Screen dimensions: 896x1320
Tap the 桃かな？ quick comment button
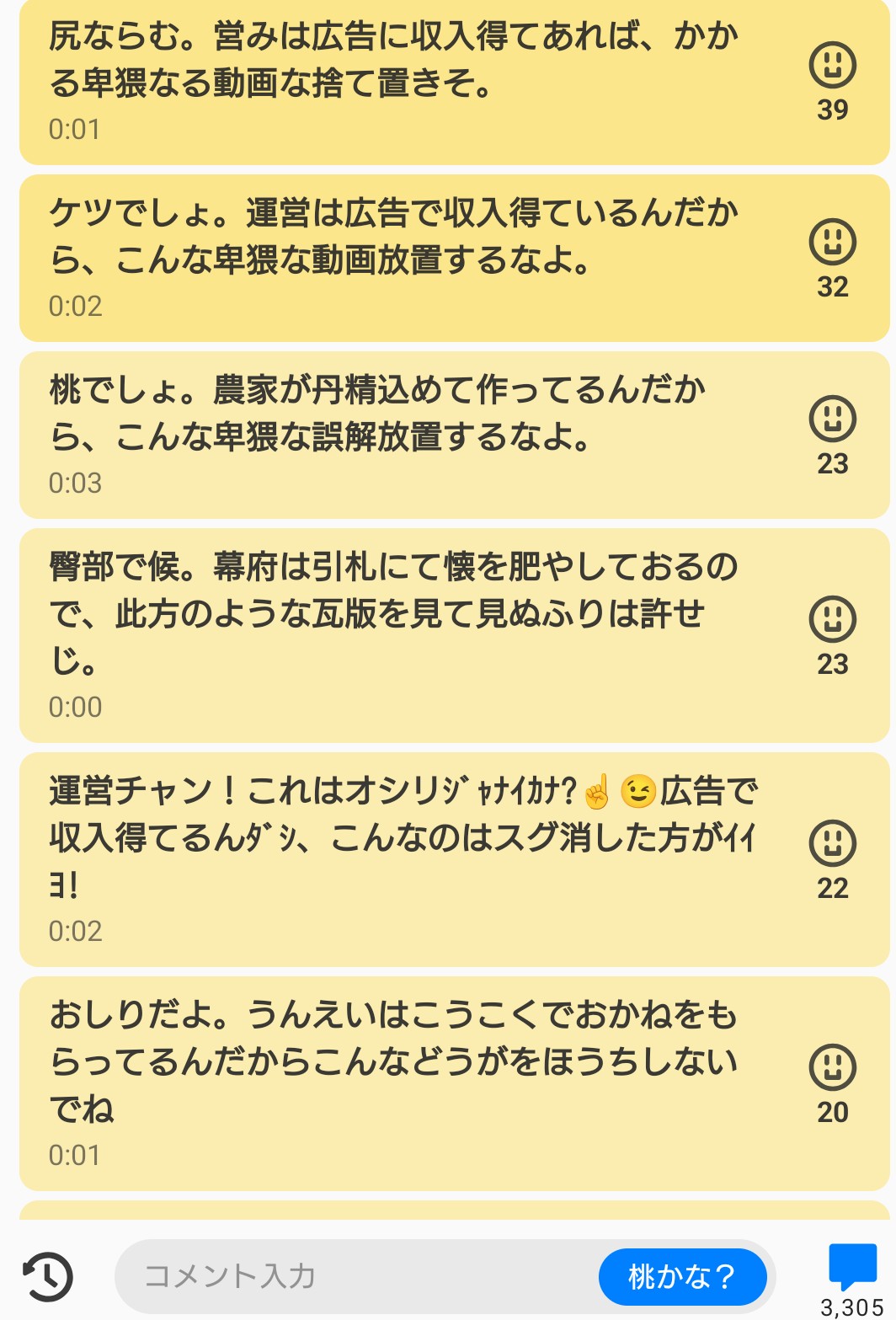point(682,1276)
